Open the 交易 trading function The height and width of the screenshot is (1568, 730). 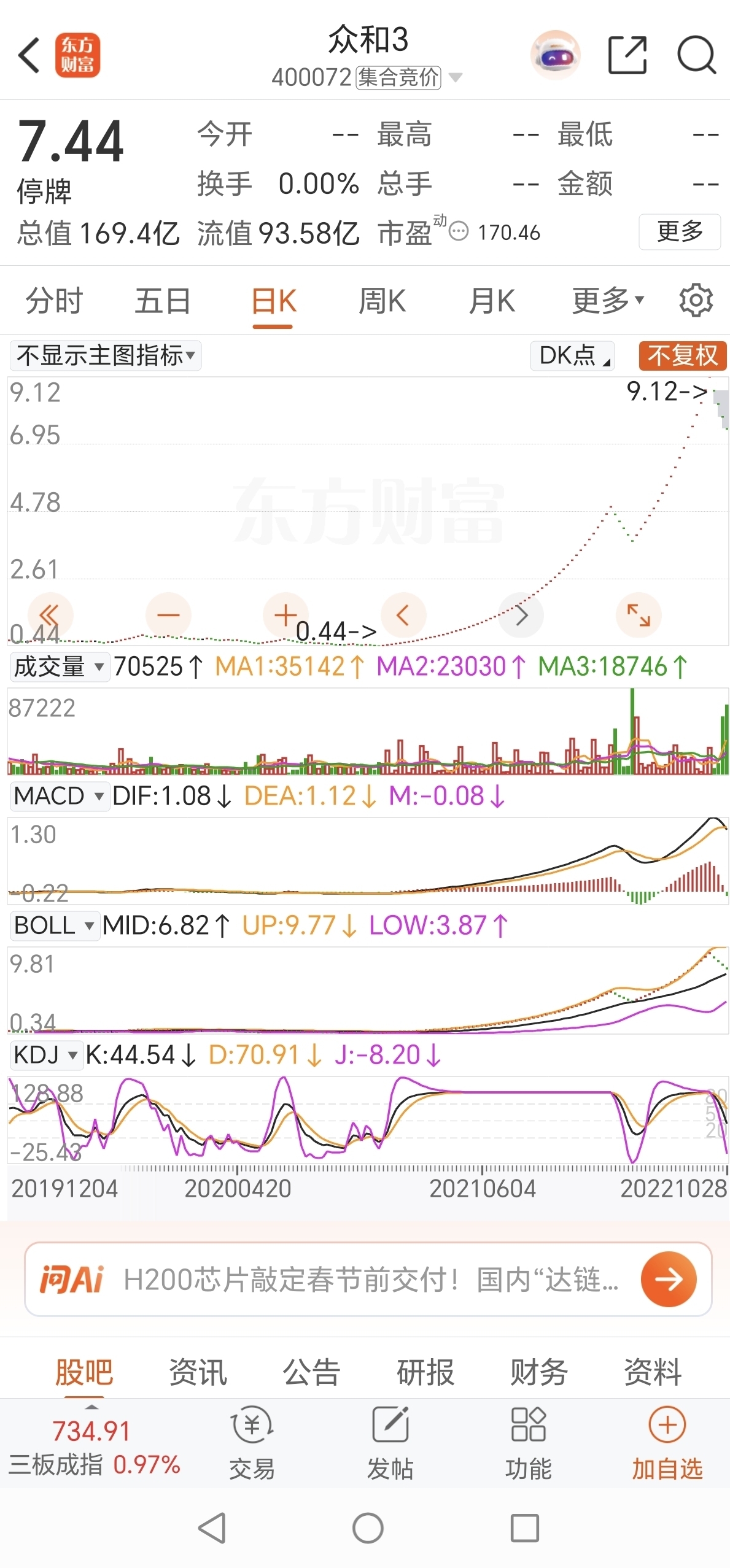252,1441
